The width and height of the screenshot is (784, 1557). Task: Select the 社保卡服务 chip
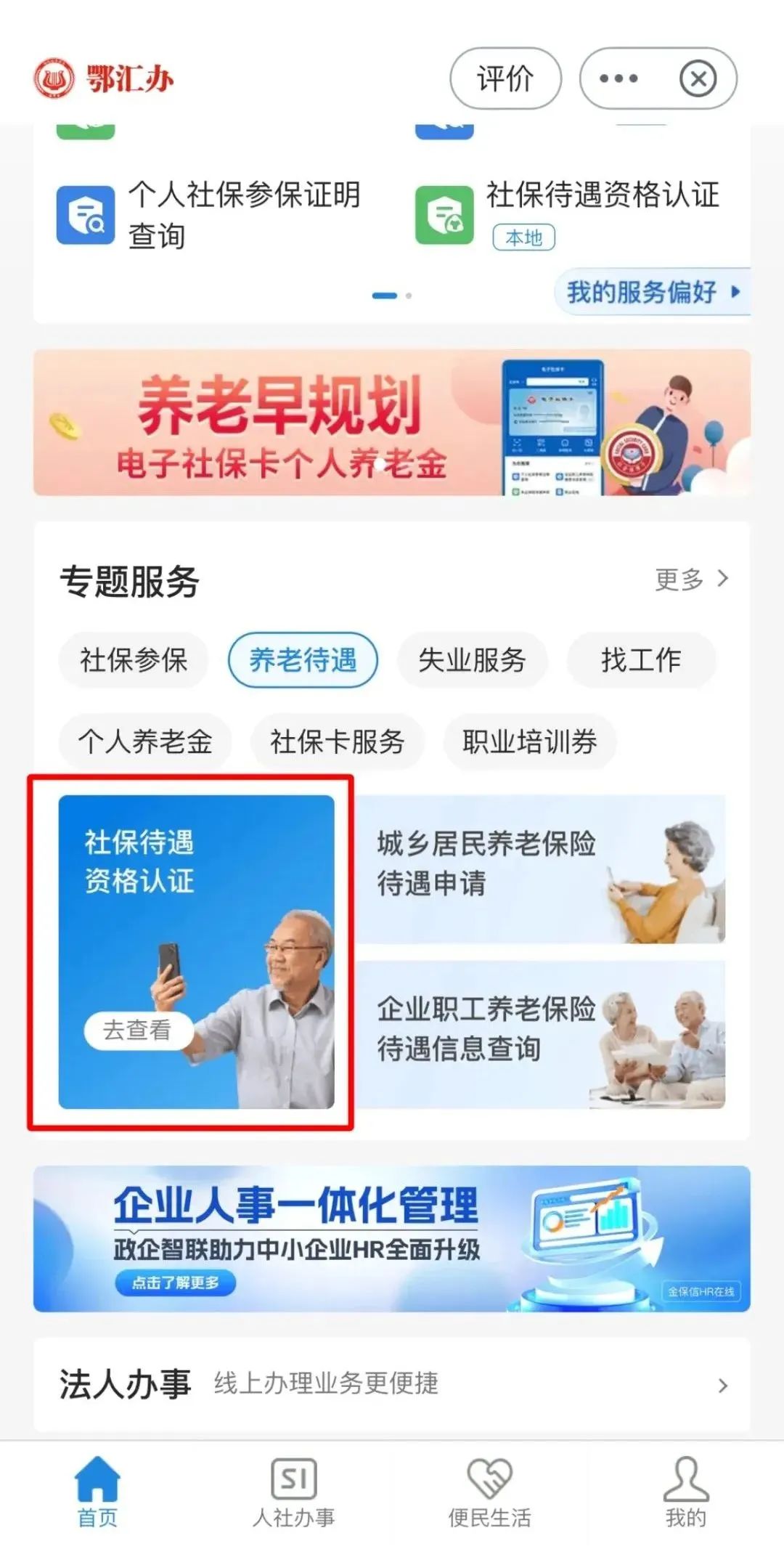(337, 741)
